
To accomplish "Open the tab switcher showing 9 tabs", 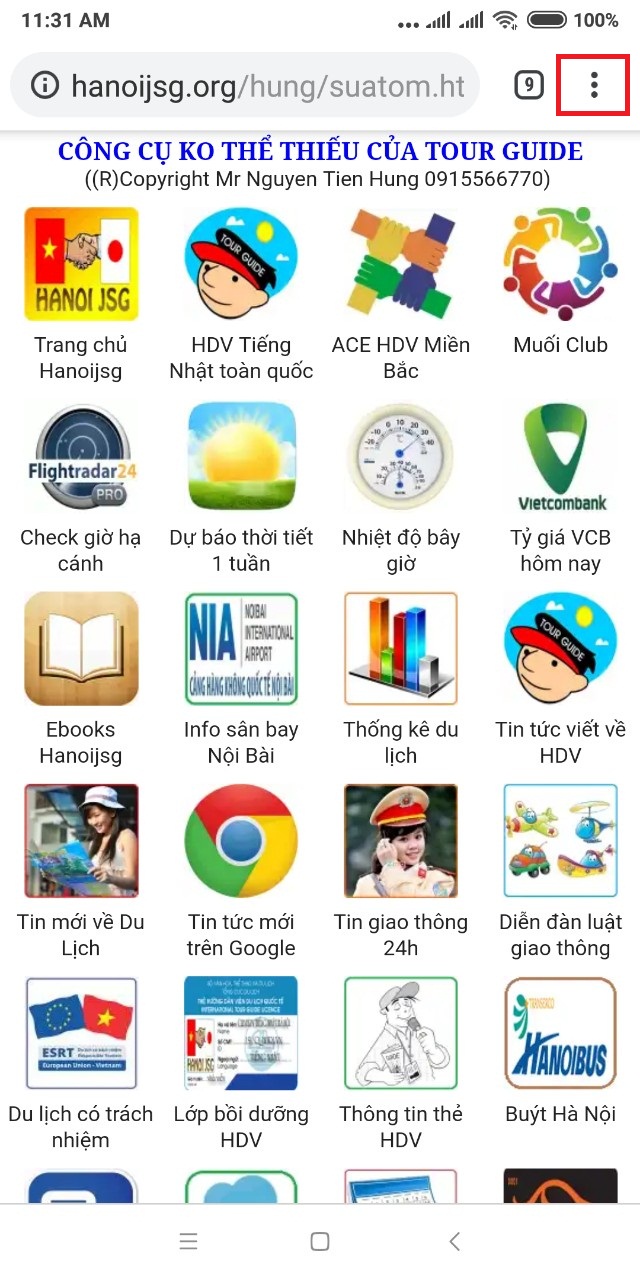I will tap(529, 85).
